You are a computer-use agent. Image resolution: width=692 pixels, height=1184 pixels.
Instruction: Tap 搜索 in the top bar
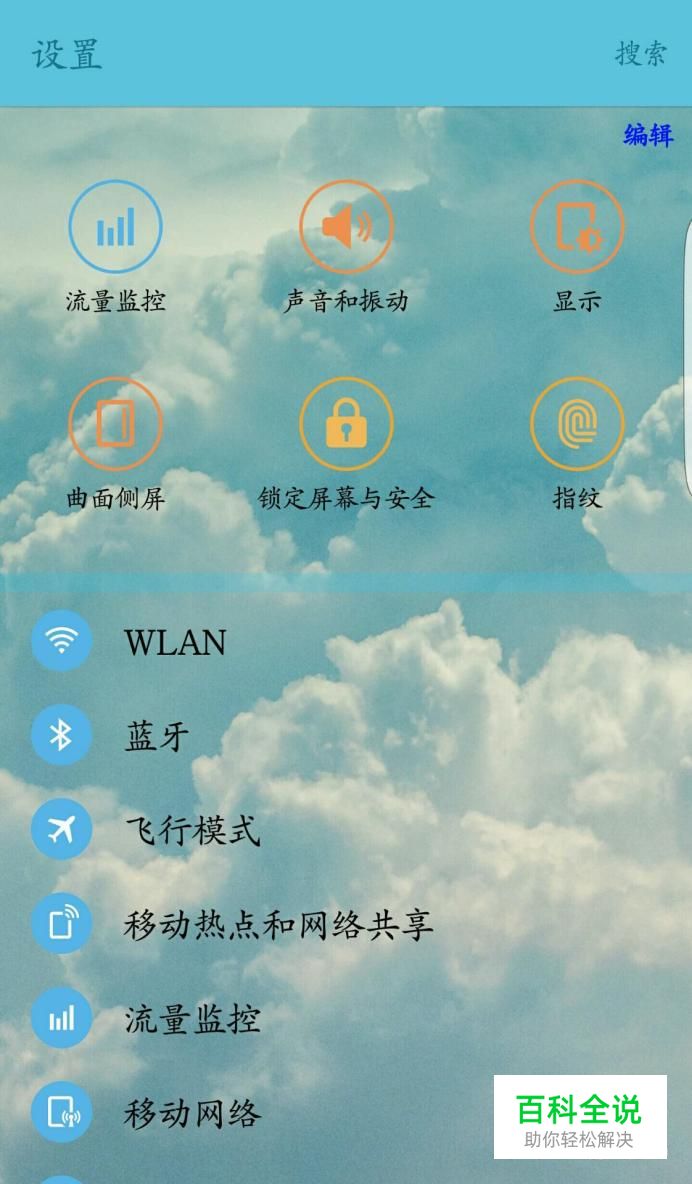[640, 54]
